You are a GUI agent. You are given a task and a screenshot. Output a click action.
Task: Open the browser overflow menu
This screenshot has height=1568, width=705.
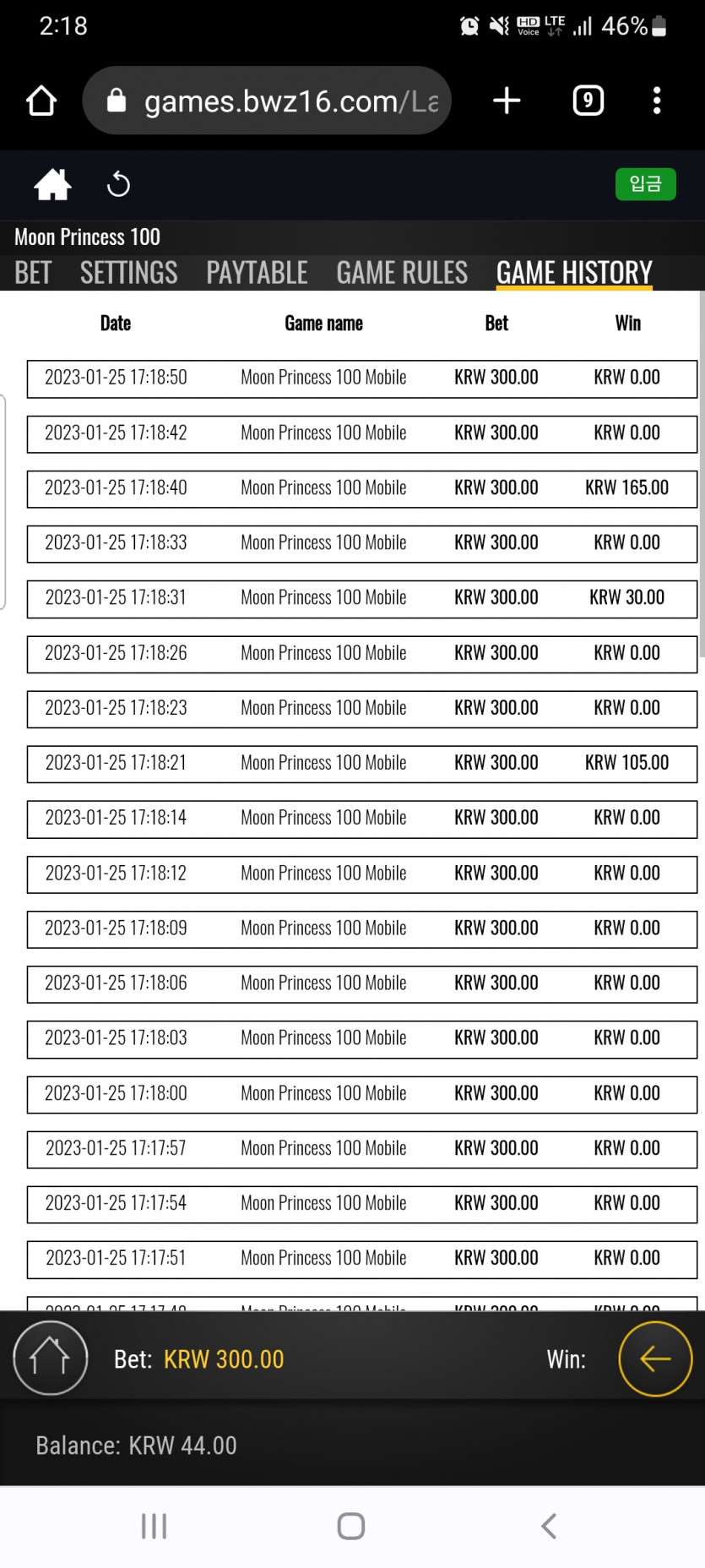click(x=657, y=101)
